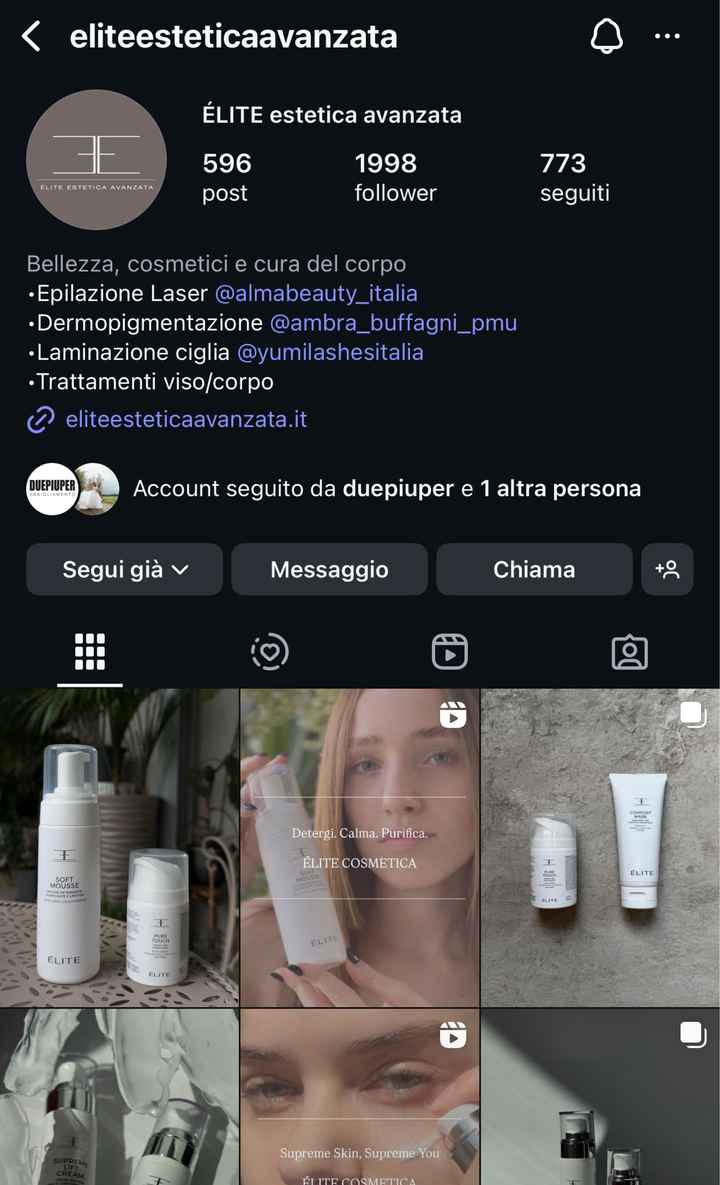Image resolution: width=720 pixels, height=1185 pixels.
Task: Call the business using Chiama
Action: [534, 568]
